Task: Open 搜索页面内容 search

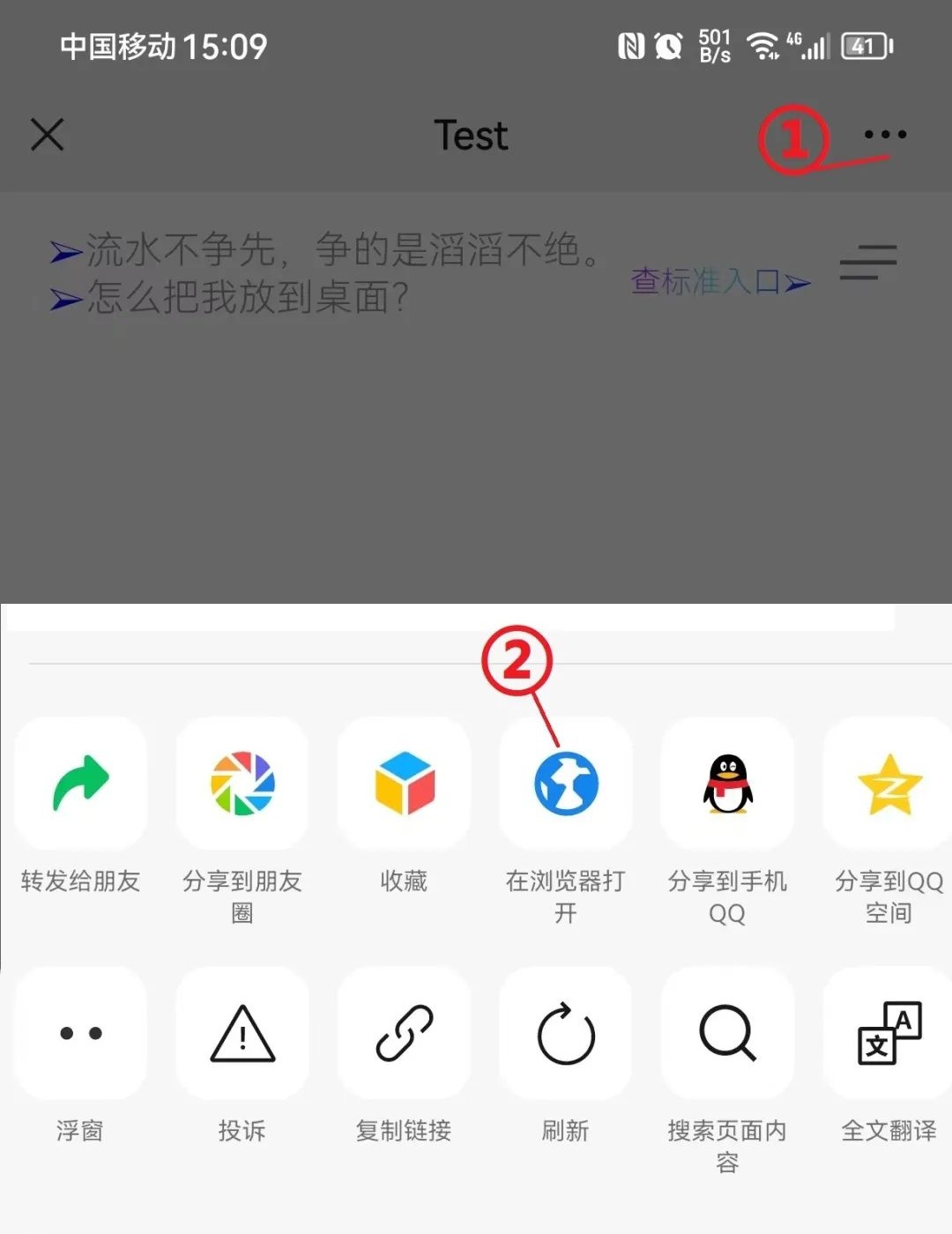Action: (x=727, y=1033)
